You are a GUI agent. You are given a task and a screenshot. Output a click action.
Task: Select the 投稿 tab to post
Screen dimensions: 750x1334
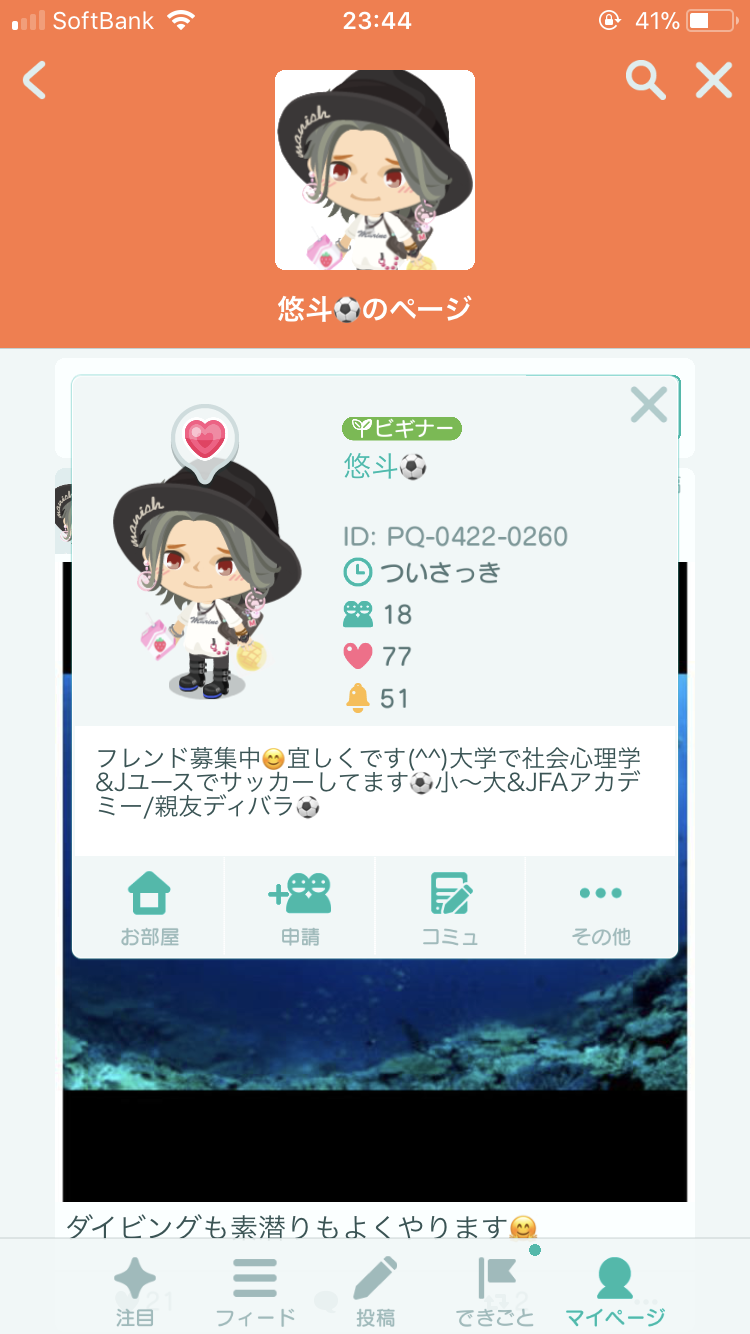(375, 1290)
